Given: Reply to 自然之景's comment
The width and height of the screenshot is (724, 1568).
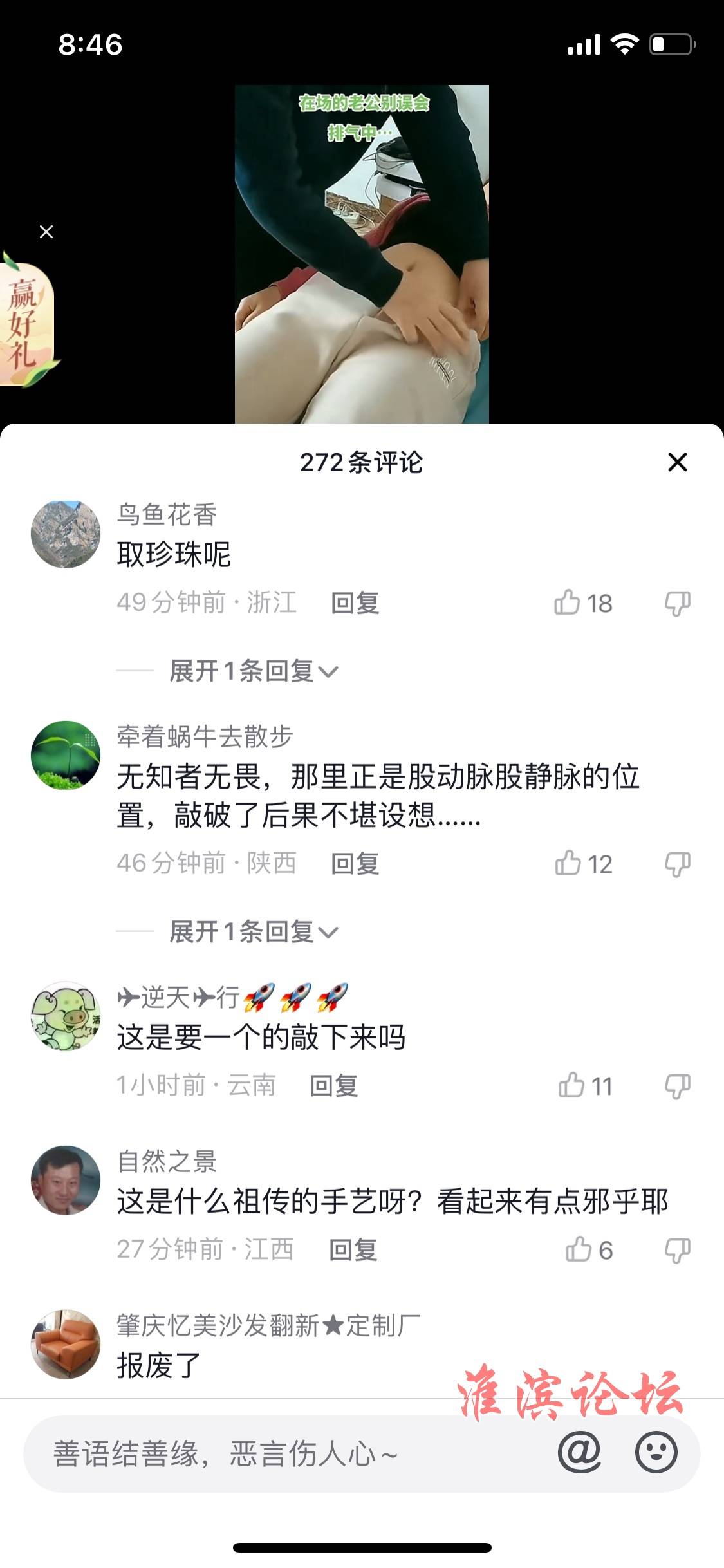Looking at the screenshot, I should (x=353, y=1249).
